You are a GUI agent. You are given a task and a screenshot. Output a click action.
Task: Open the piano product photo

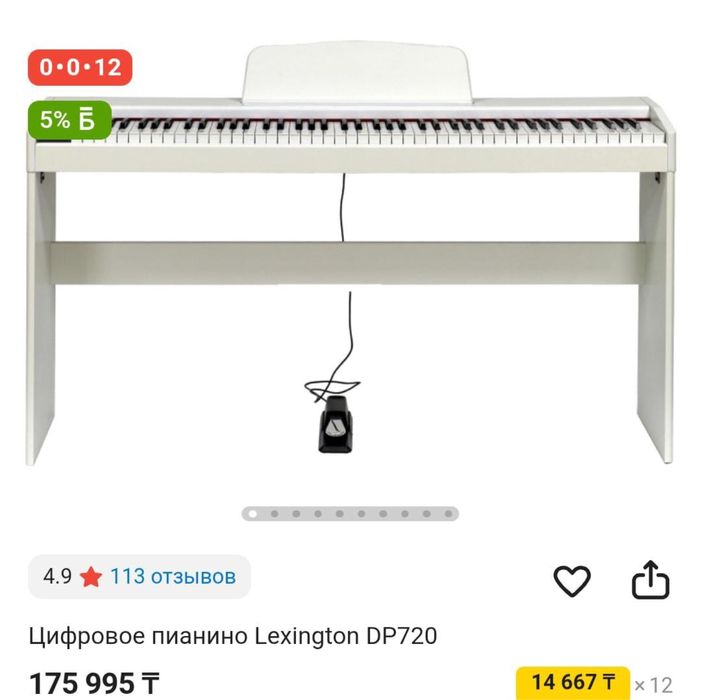click(x=350, y=260)
